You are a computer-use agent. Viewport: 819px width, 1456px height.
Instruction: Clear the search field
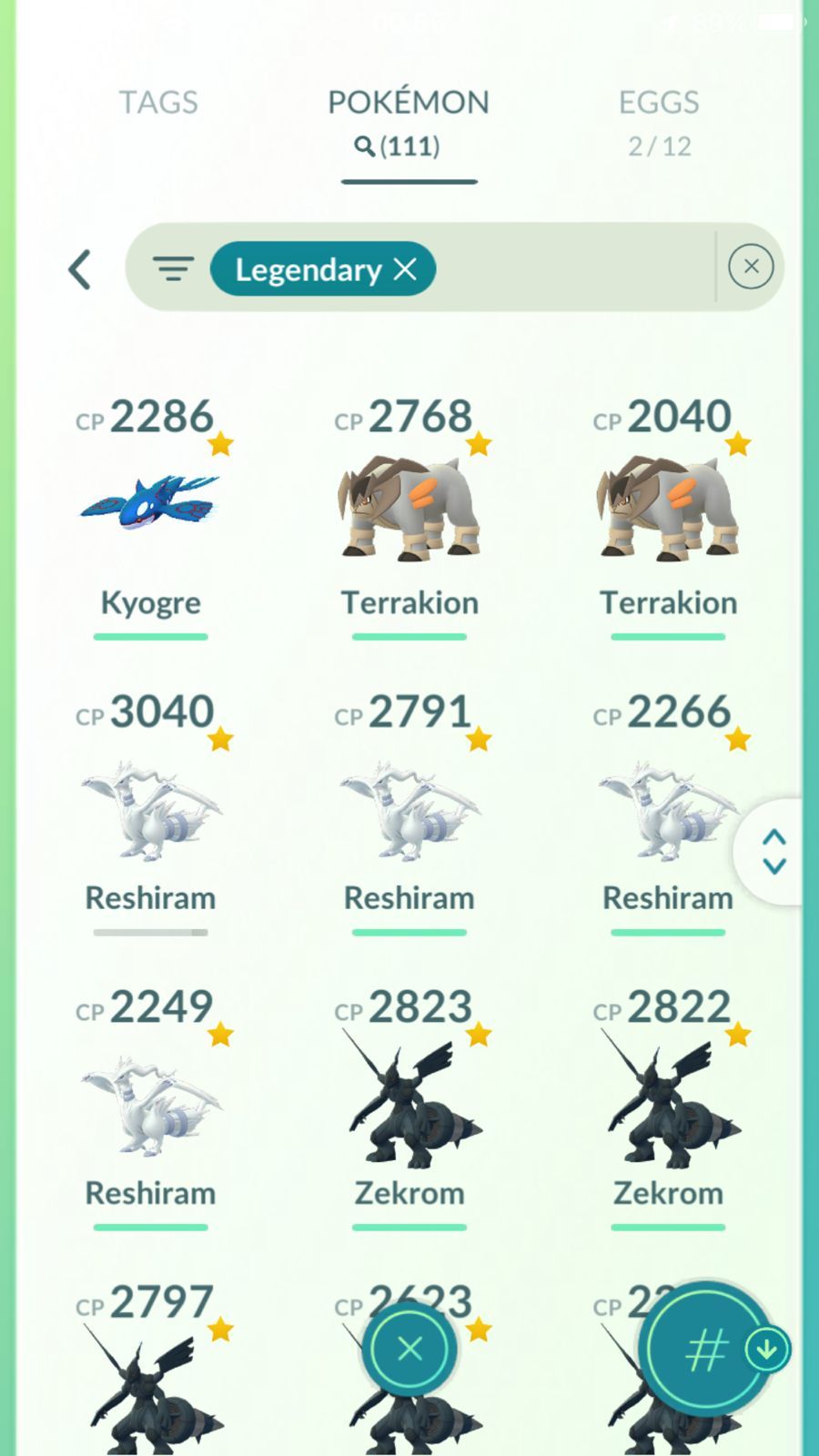(x=751, y=267)
